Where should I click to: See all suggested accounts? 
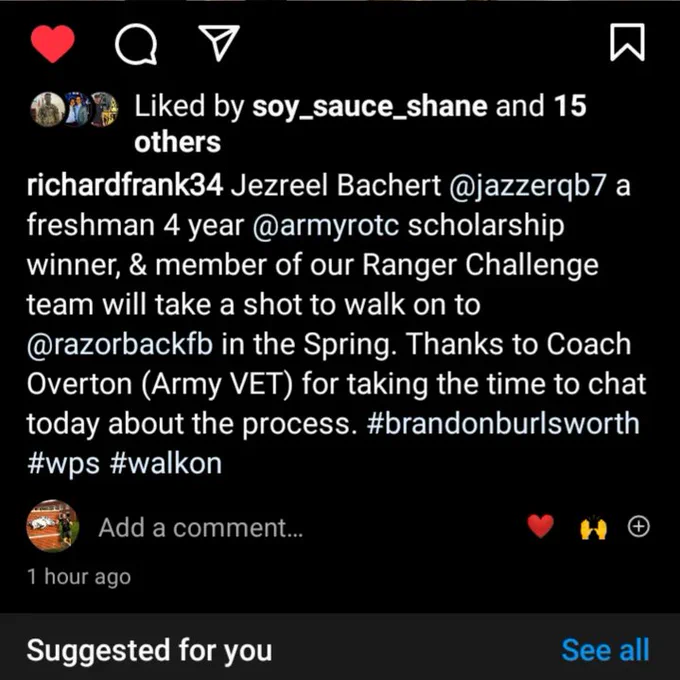click(x=605, y=650)
